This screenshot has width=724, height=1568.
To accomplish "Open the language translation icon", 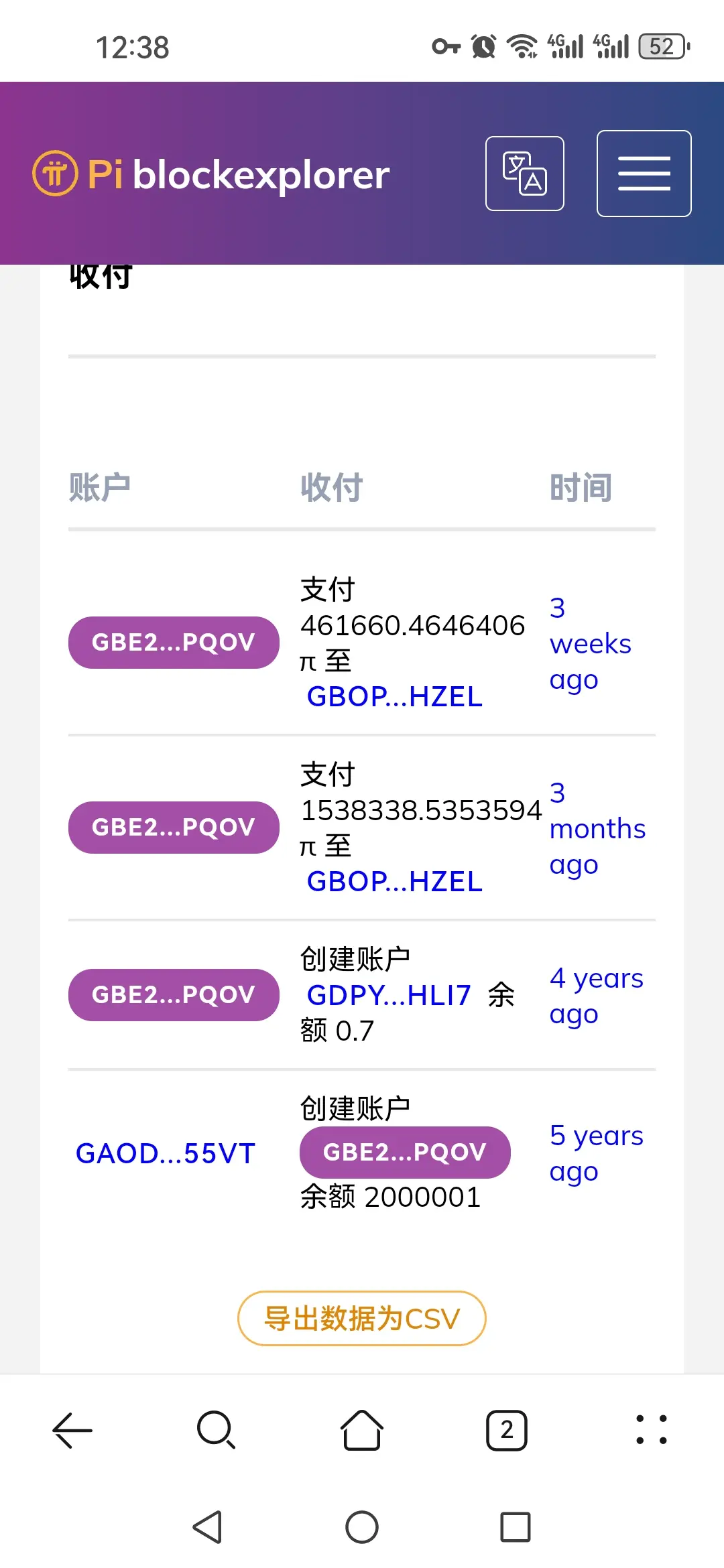I will coord(524,174).
